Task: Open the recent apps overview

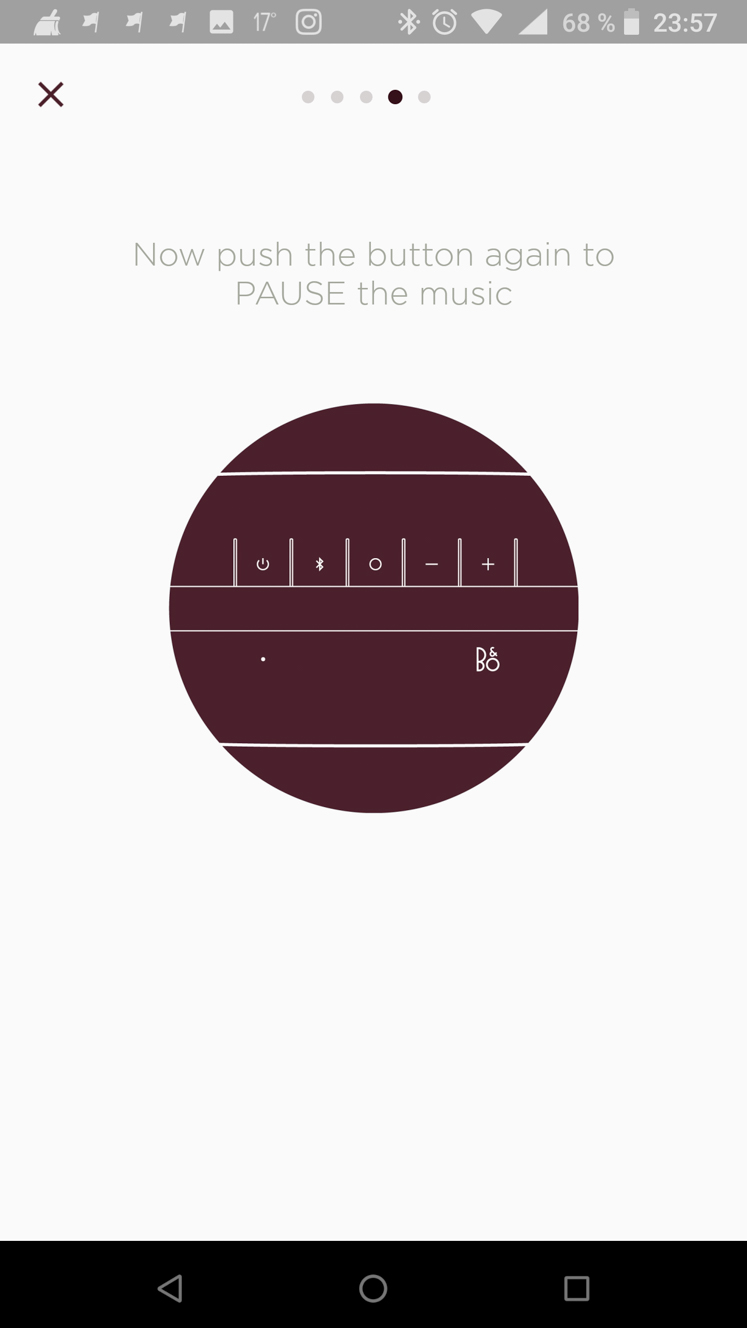Action: [577, 1288]
